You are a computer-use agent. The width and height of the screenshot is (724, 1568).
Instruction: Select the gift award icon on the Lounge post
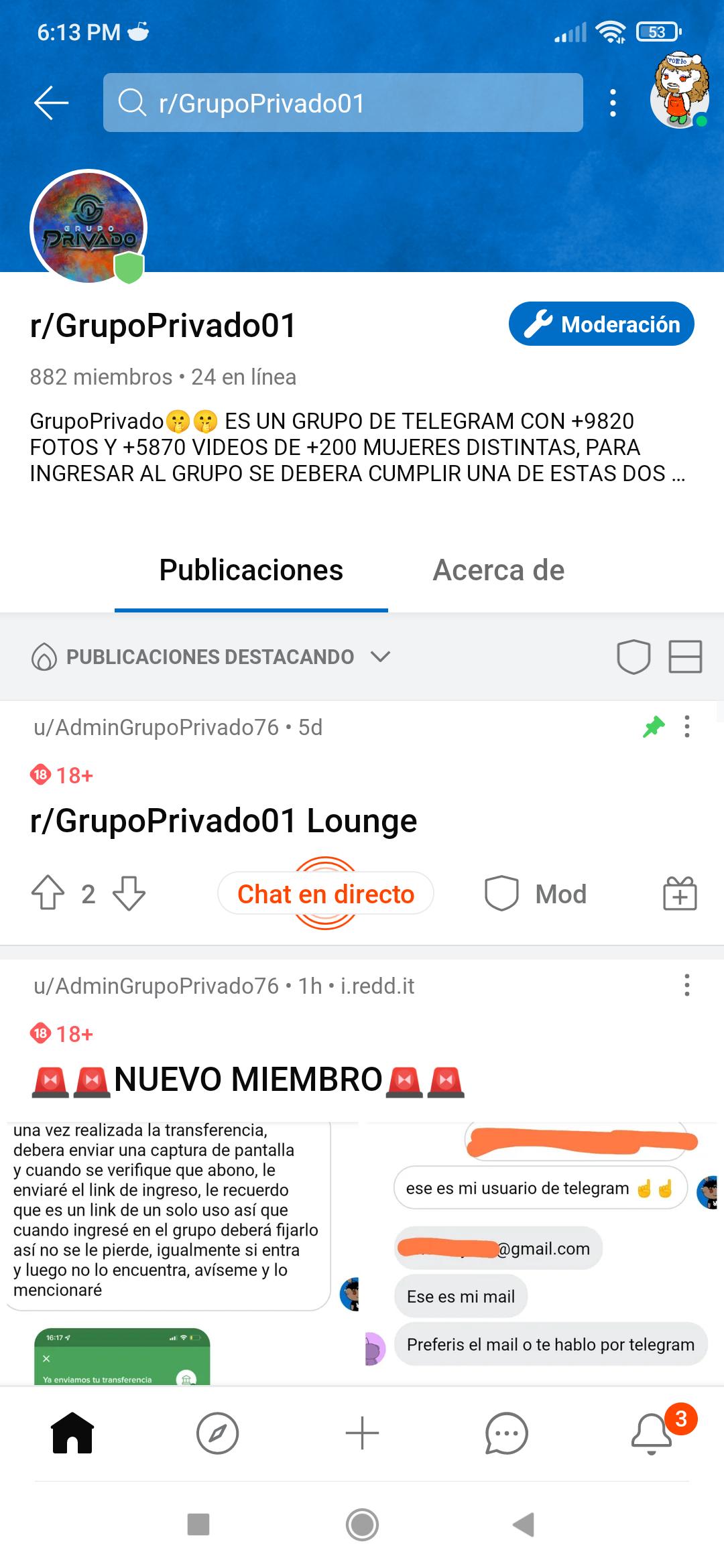click(x=680, y=893)
